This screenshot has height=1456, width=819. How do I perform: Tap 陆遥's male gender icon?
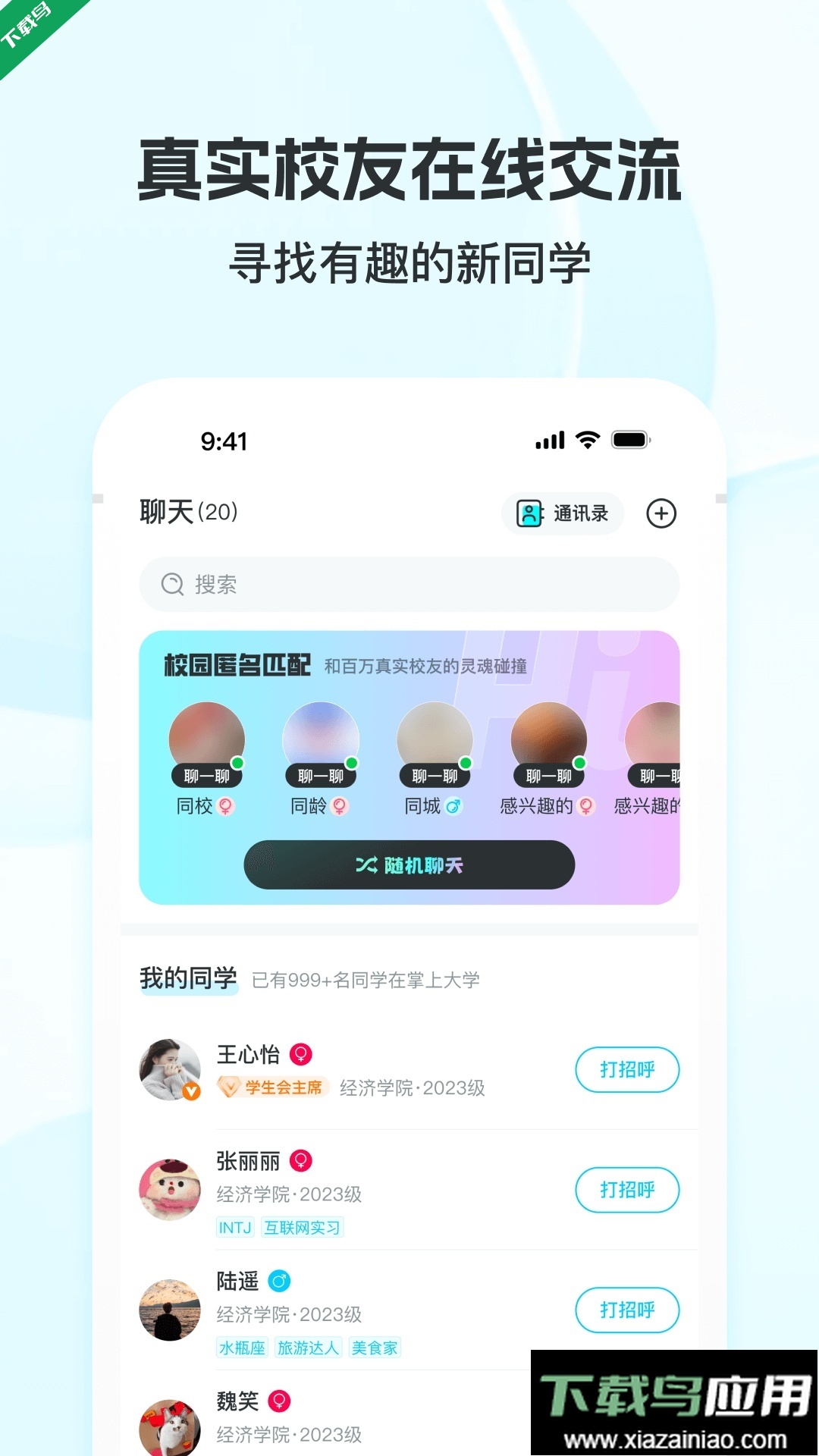pyautogui.click(x=281, y=1282)
